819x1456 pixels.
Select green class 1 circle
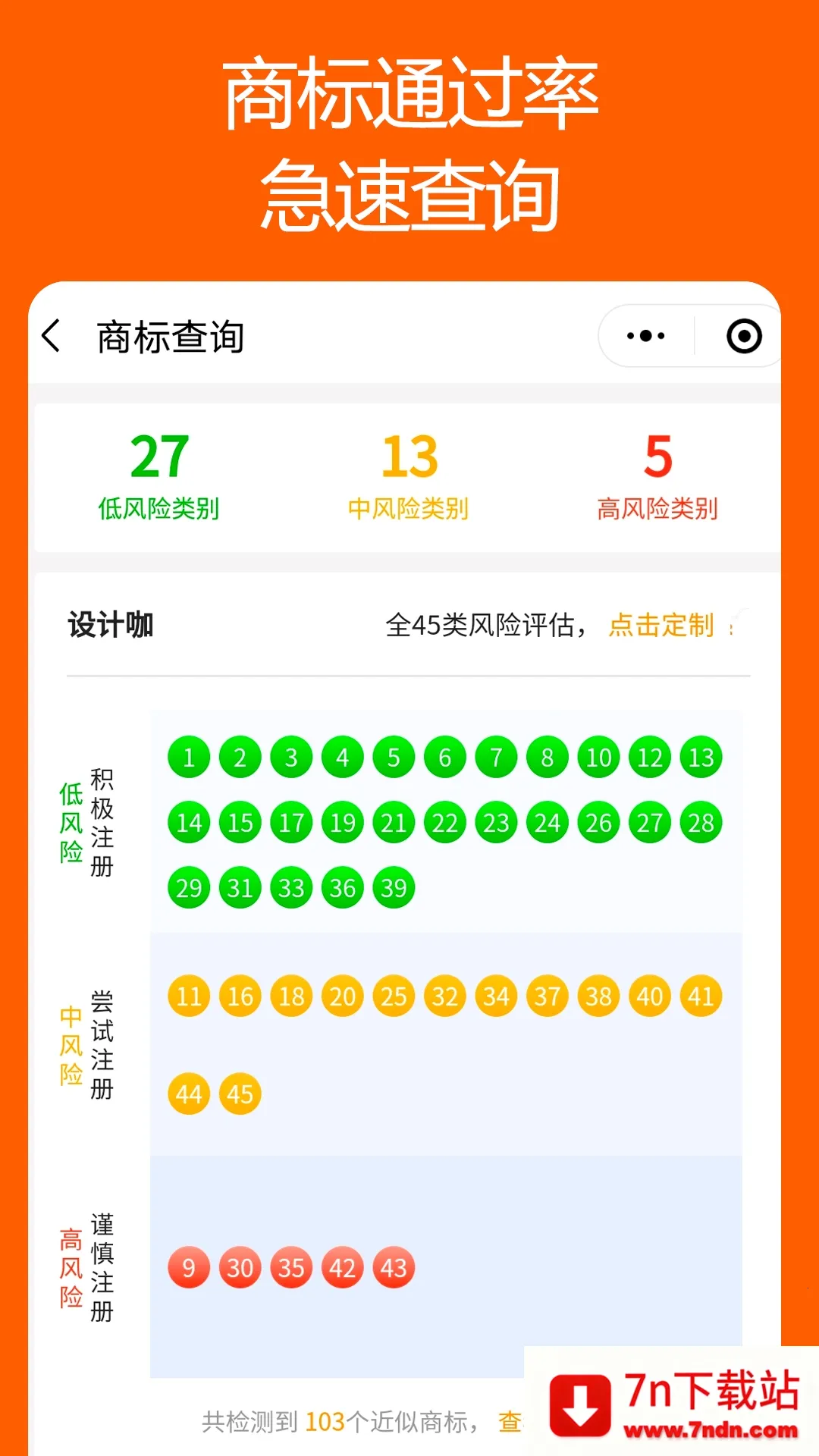(189, 756)
